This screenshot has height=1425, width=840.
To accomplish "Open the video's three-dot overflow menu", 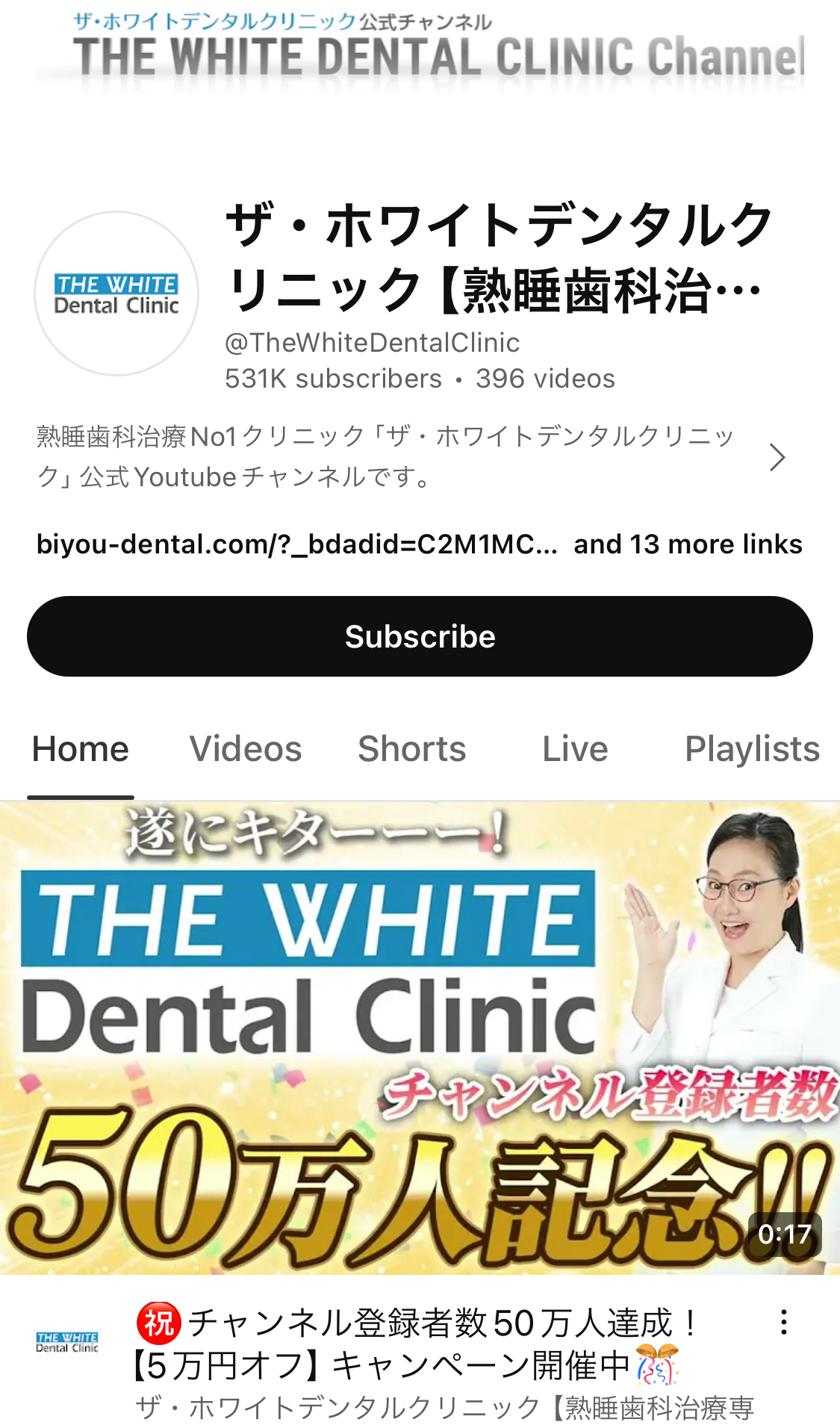I will (x=783, y=1322).
